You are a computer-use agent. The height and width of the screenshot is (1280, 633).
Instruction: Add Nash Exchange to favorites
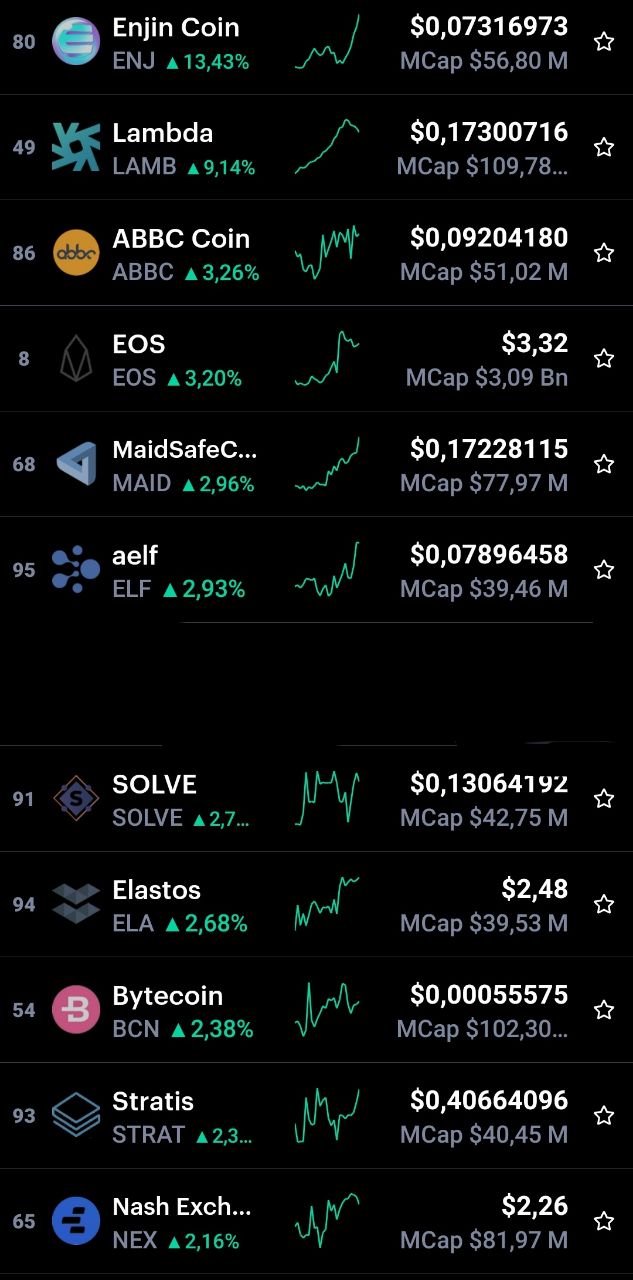pos(604,1221)
